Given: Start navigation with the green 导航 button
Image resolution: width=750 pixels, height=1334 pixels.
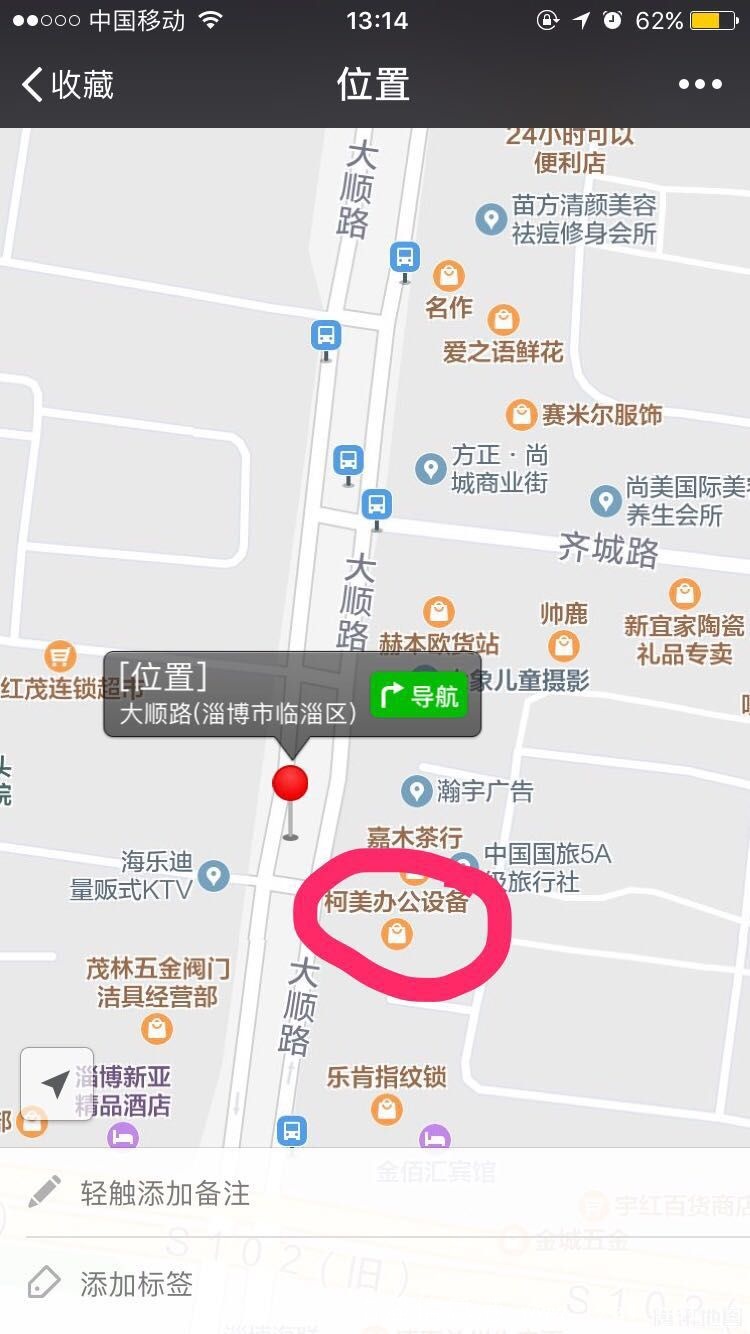Looking at the screenshot, I should [x=419, y=695].
